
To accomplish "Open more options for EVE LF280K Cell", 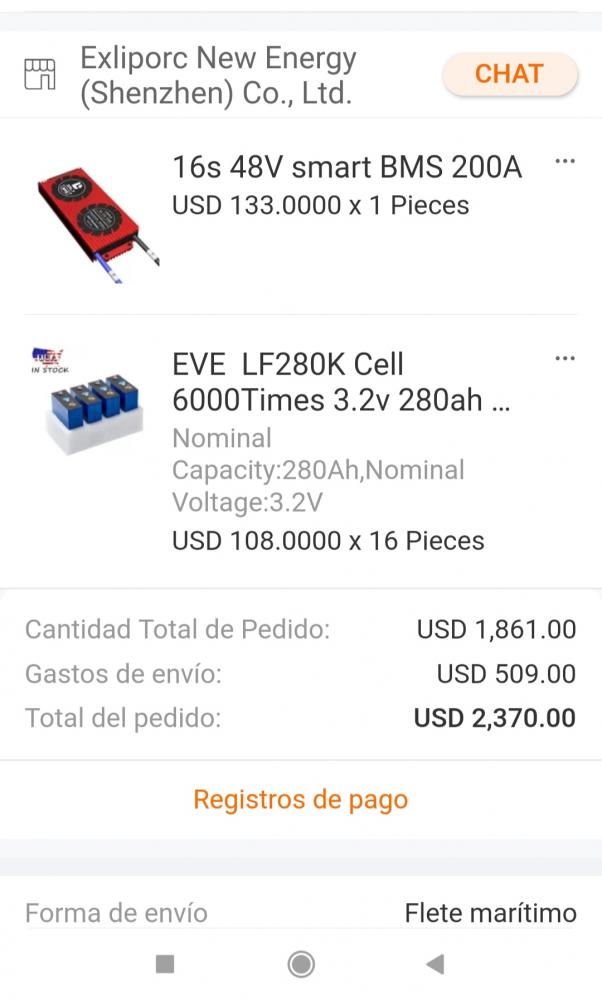I will 564,358.
